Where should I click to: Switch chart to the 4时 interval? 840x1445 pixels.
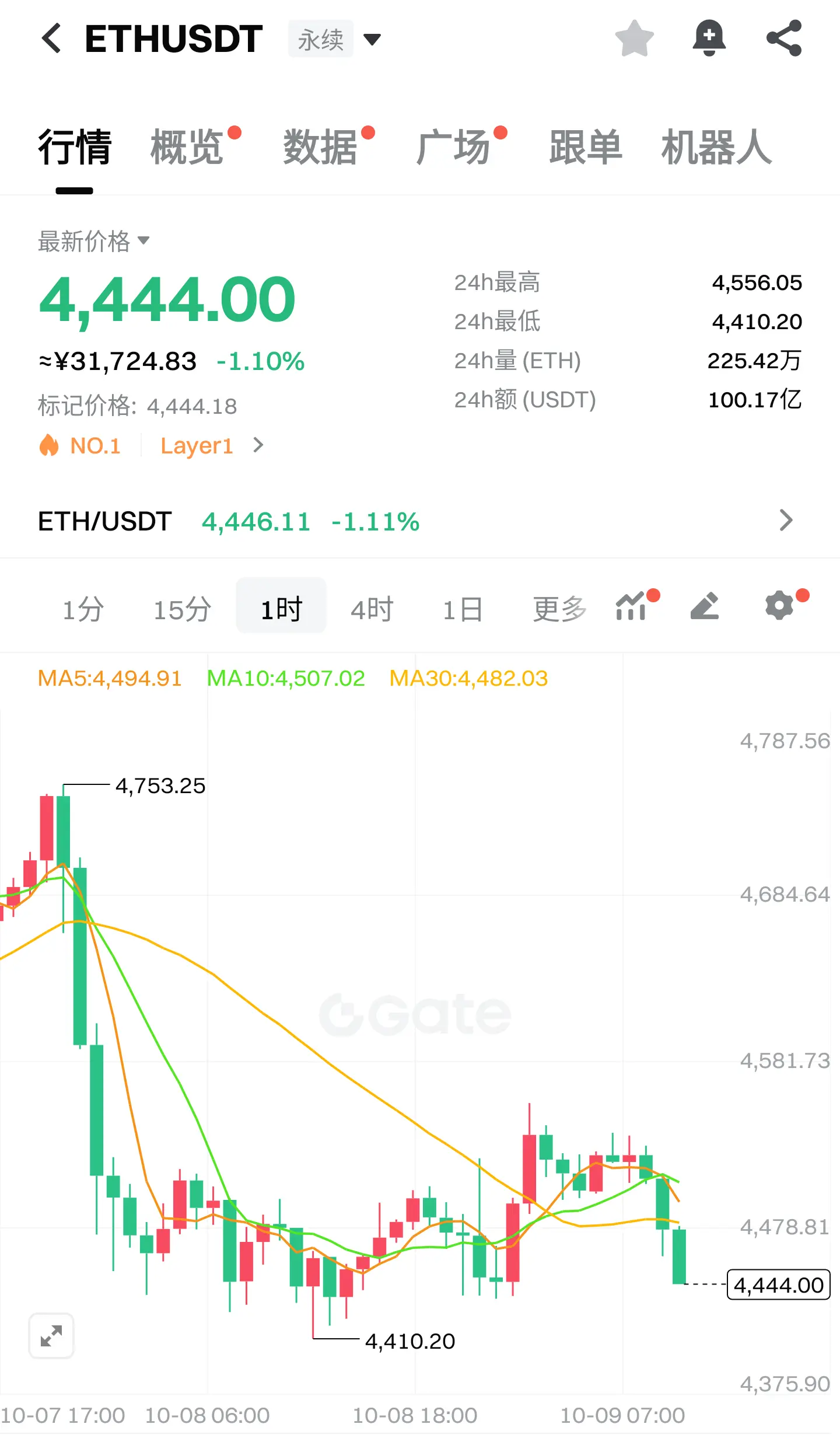[x=372, y=610]
